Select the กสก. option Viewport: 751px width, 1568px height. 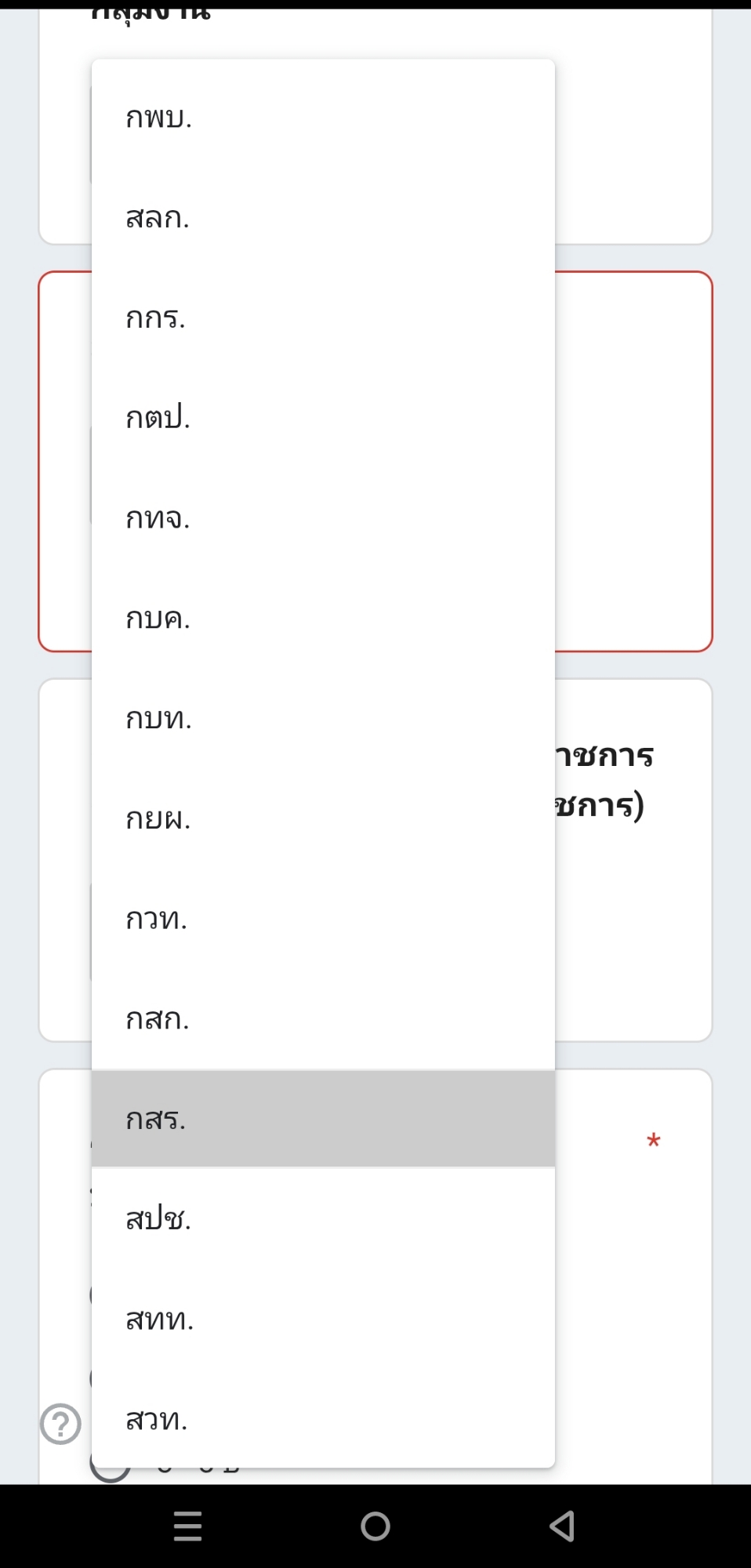(x=321, y=1019)
